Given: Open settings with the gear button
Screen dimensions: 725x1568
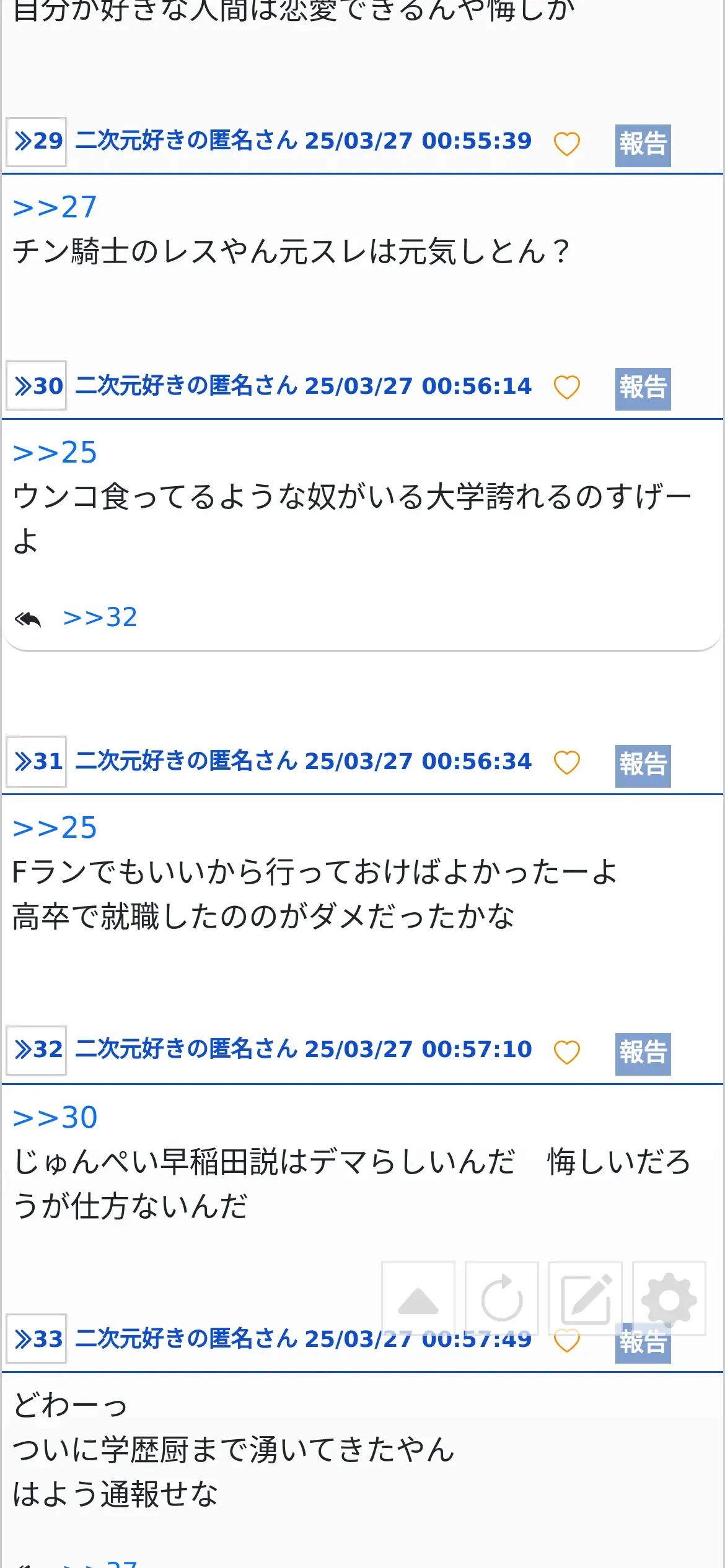Looking at the screenshot, I should pyautogui.click(x=669, y=1298).
